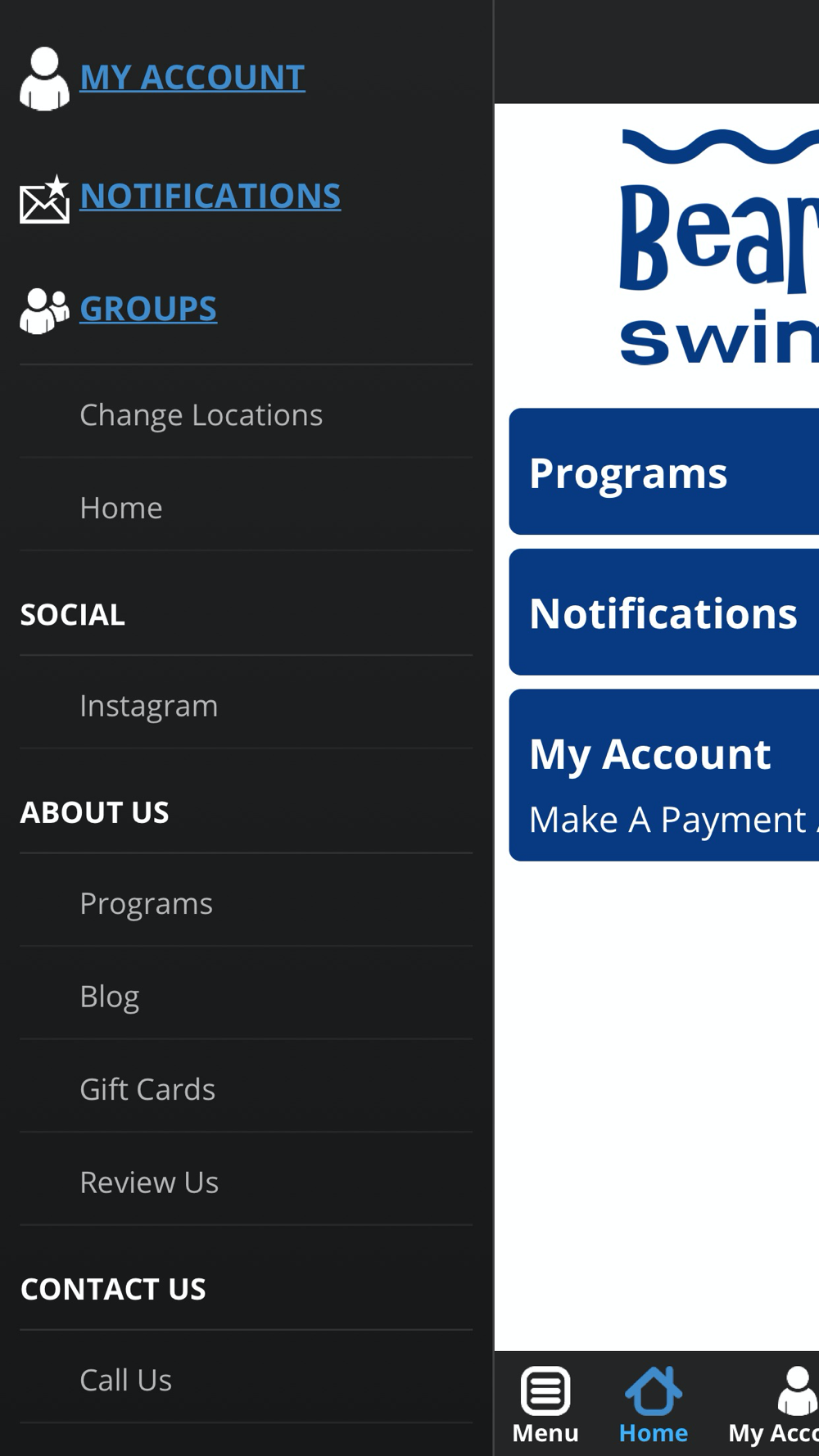Switch to the Home tab in the bottom bar
The image size is (819, 1456).
[653, 1404]
